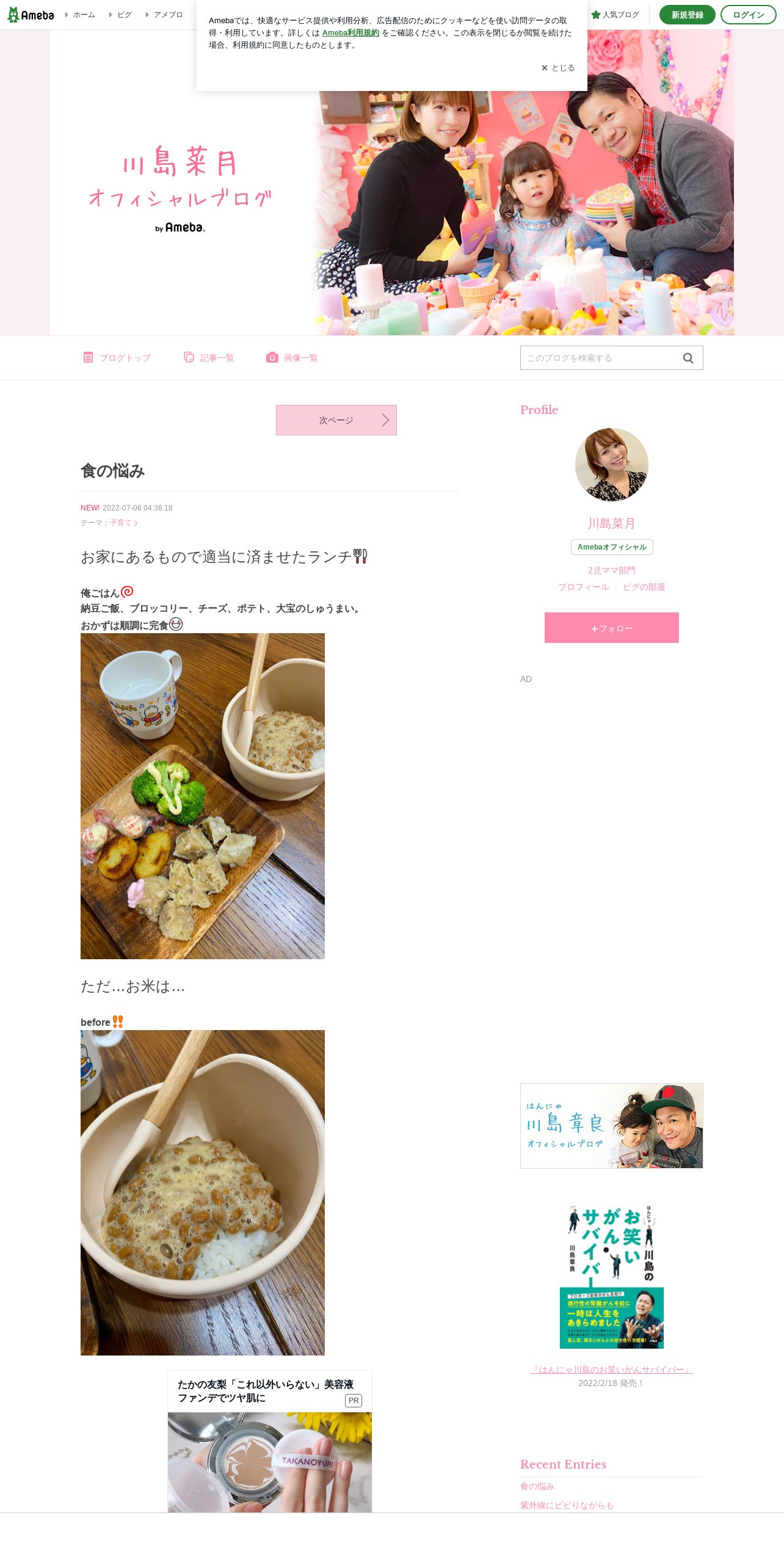Follow 川島菜月 with フォロー button

click(612, 628)
